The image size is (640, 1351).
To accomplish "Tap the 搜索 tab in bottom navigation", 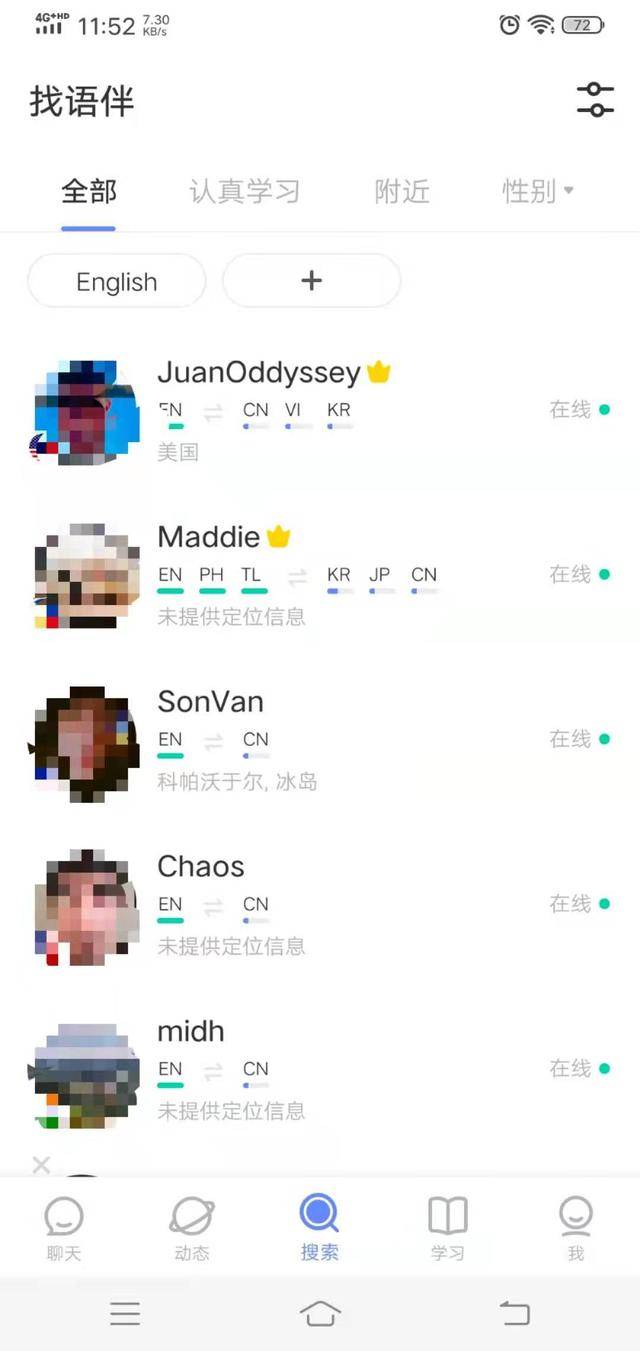I will point(320,1229).
